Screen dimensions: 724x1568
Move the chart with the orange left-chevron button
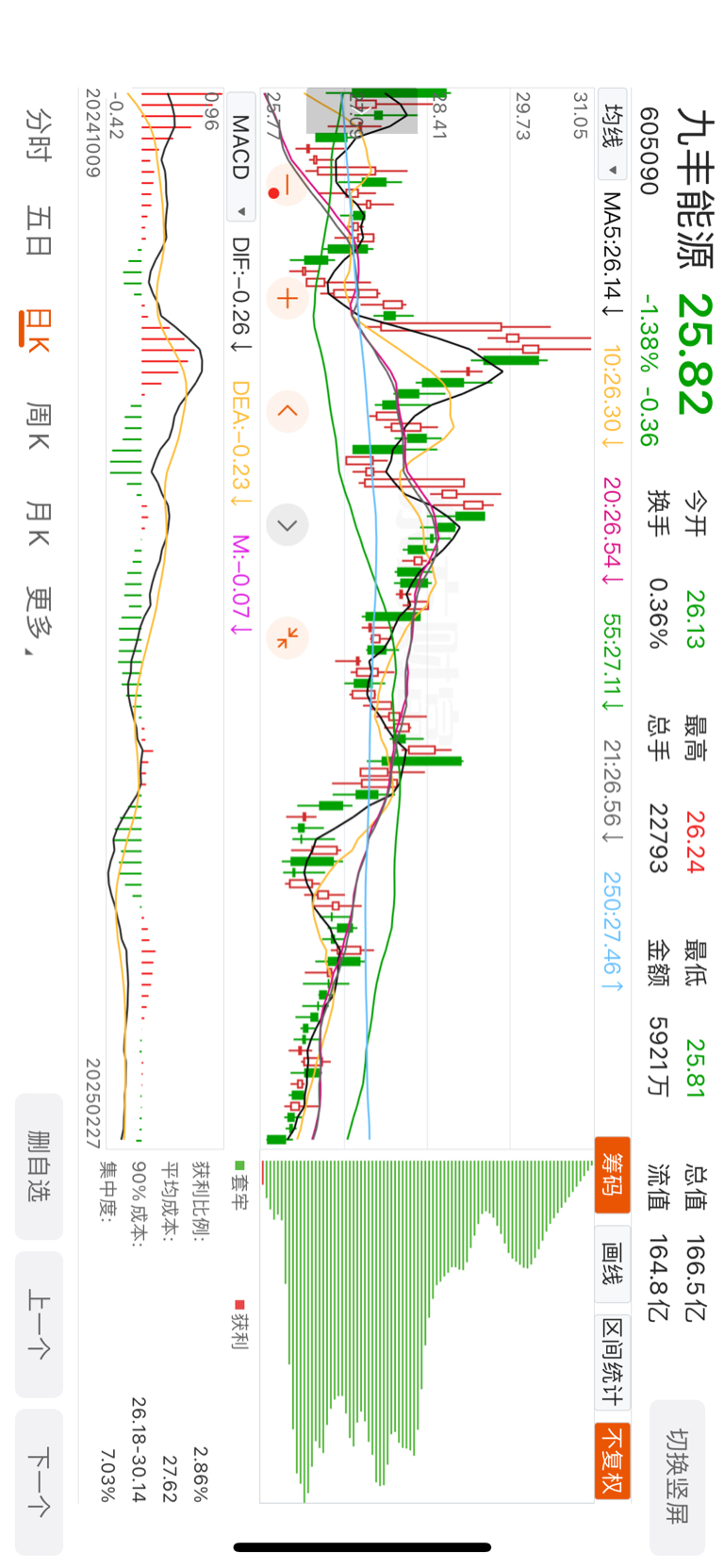coord(287,411)
